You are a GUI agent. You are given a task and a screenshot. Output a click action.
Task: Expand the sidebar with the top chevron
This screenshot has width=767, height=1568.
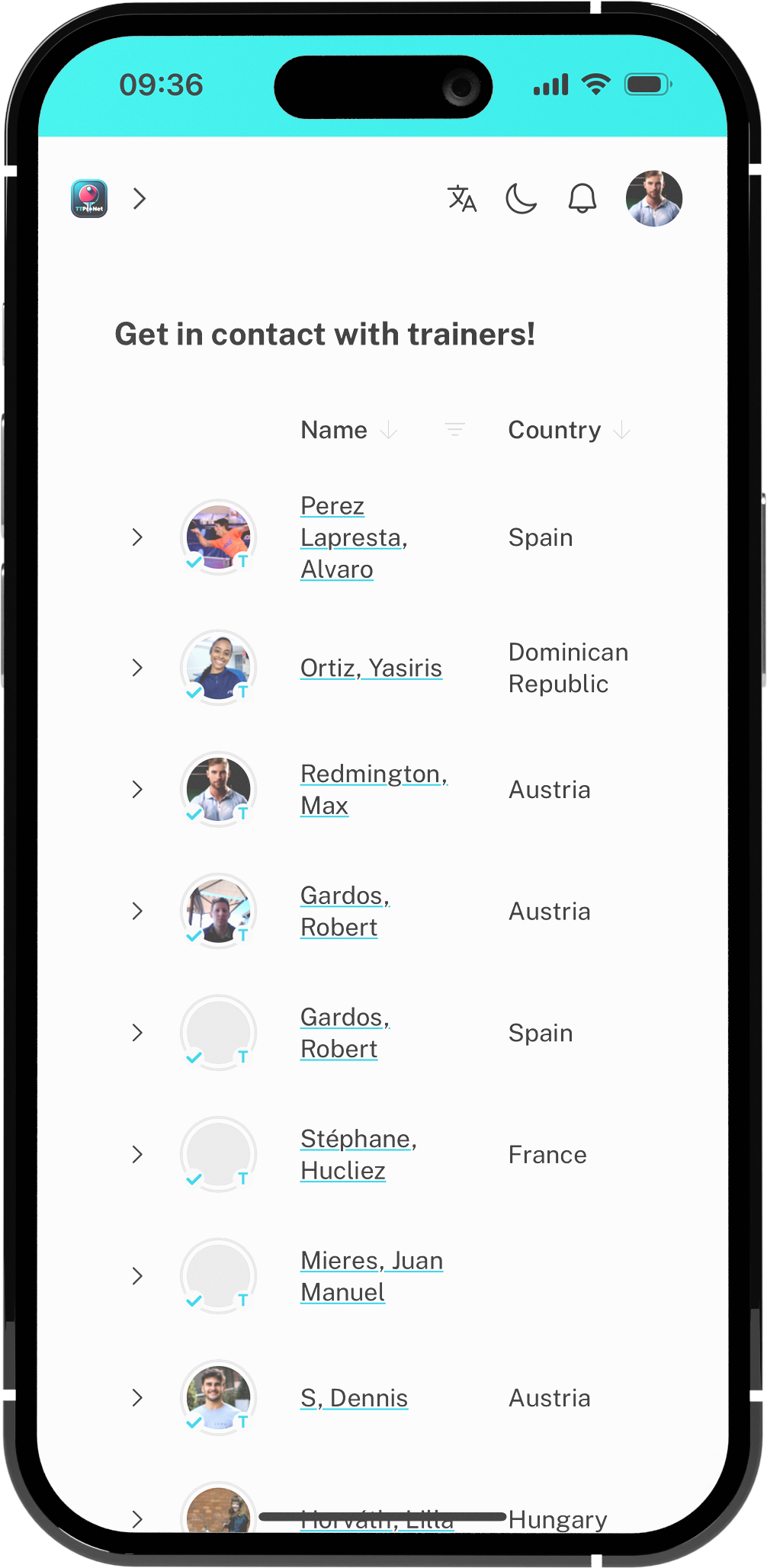pyautogui.click(x=139, y=199)
